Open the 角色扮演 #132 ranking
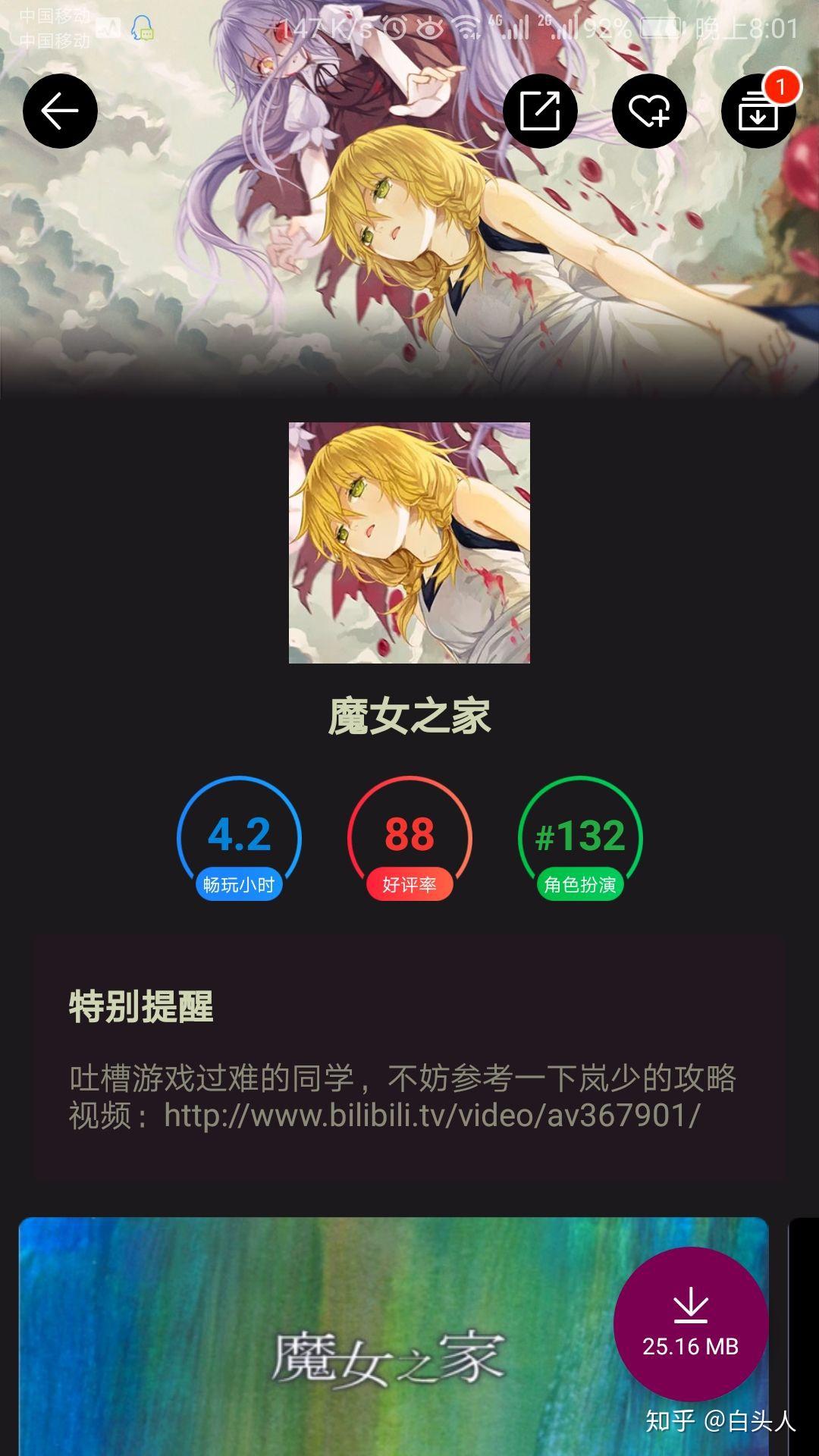Image resolution: width=819 pixels, height=1456 pixels. click(580, 838)
